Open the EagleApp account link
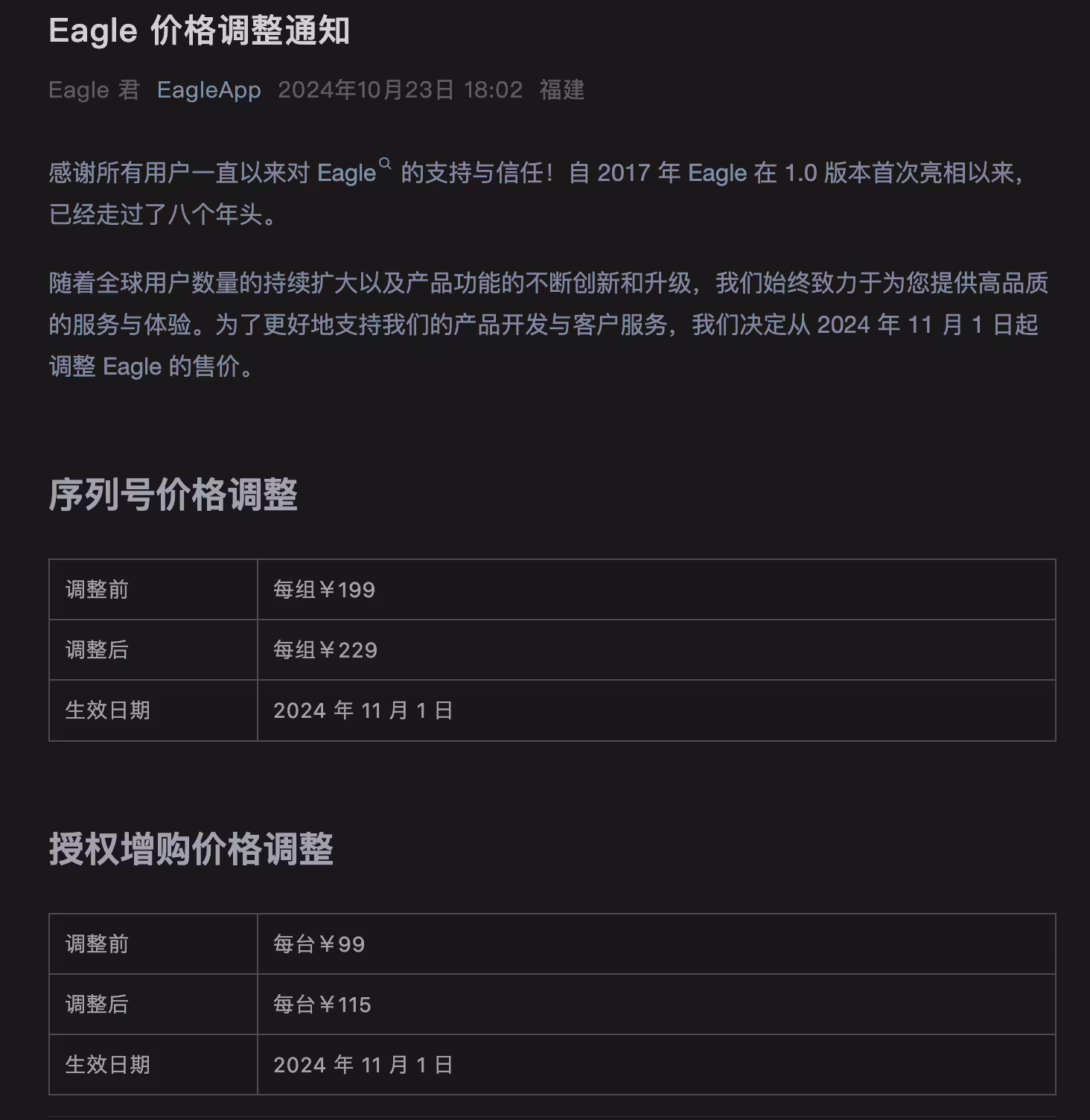1090x1120 pixels. tap(208, 90)
